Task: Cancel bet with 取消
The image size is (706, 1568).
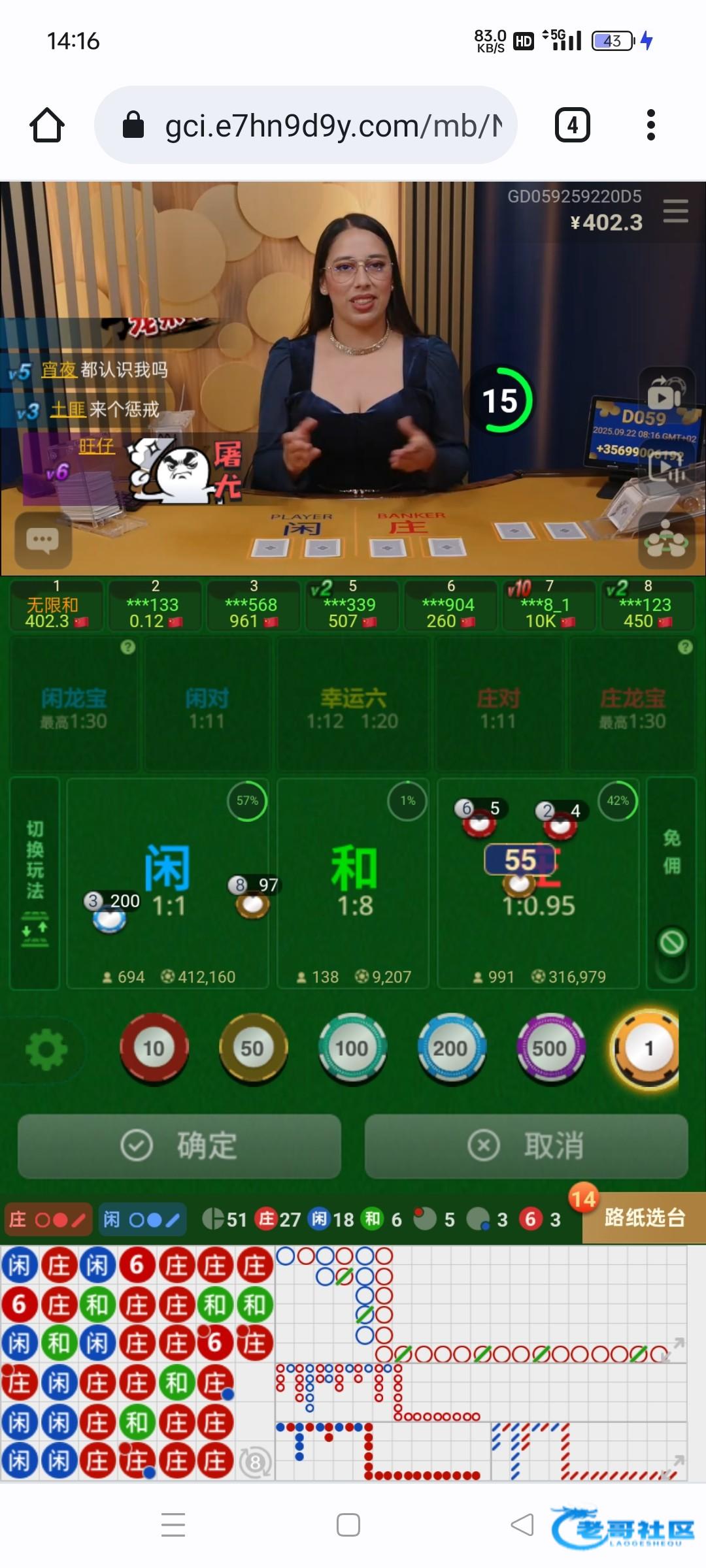Action: 526,1146
